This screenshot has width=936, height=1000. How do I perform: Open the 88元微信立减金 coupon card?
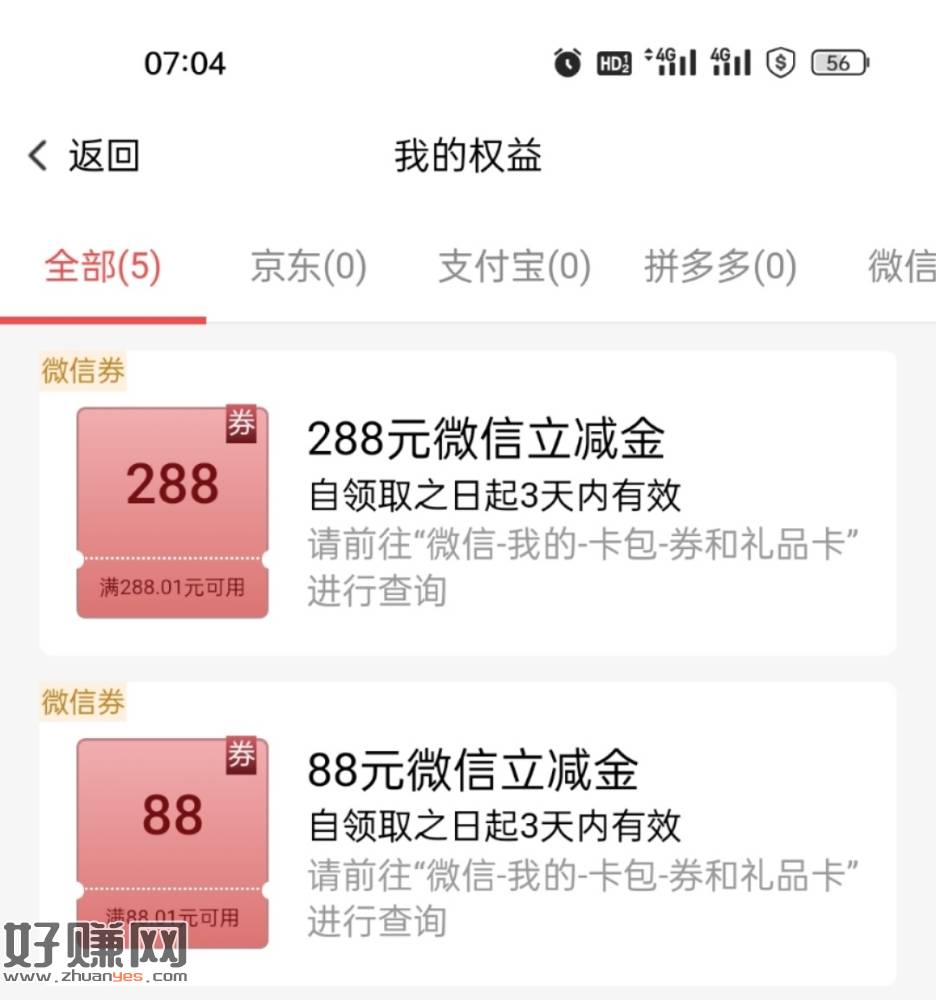467,835
